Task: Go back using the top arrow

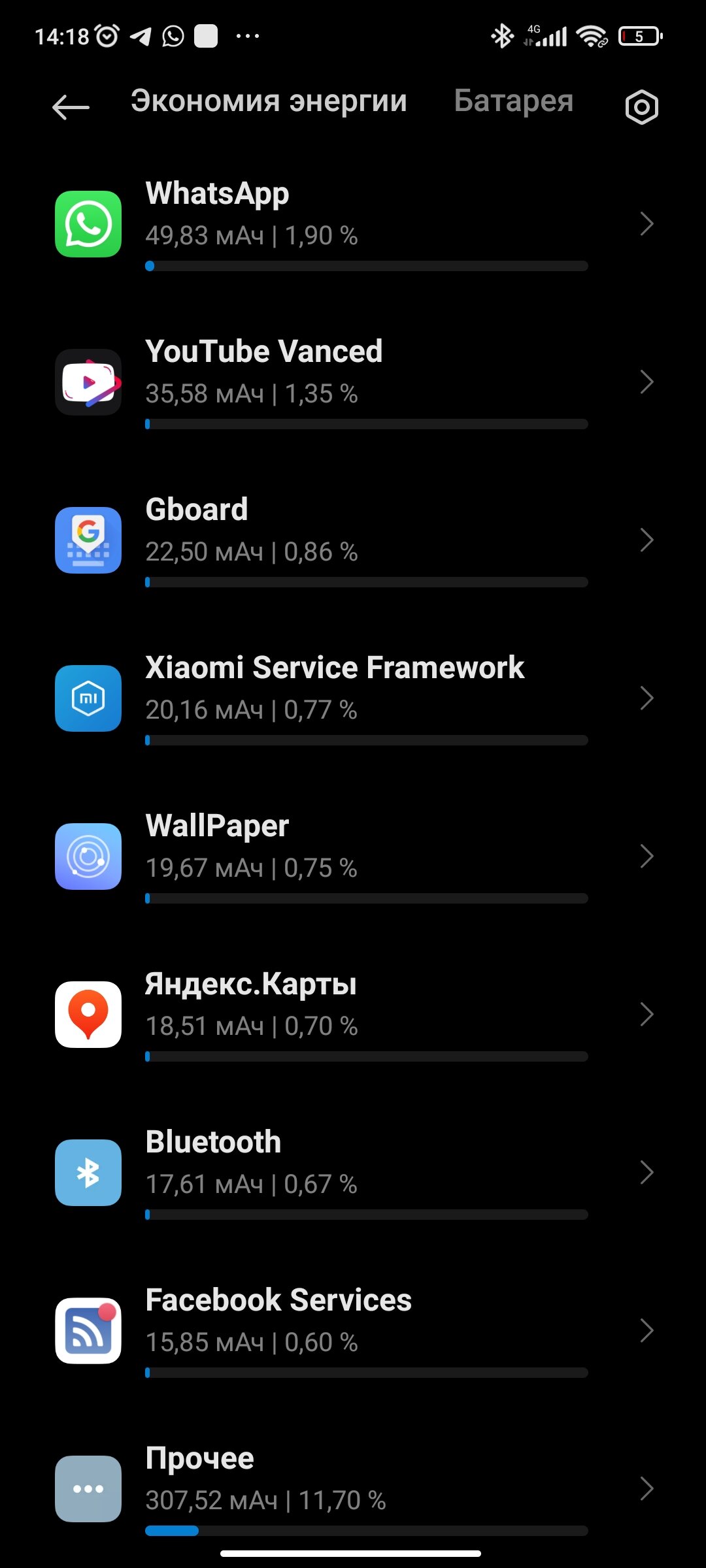Action: (71, 107)
